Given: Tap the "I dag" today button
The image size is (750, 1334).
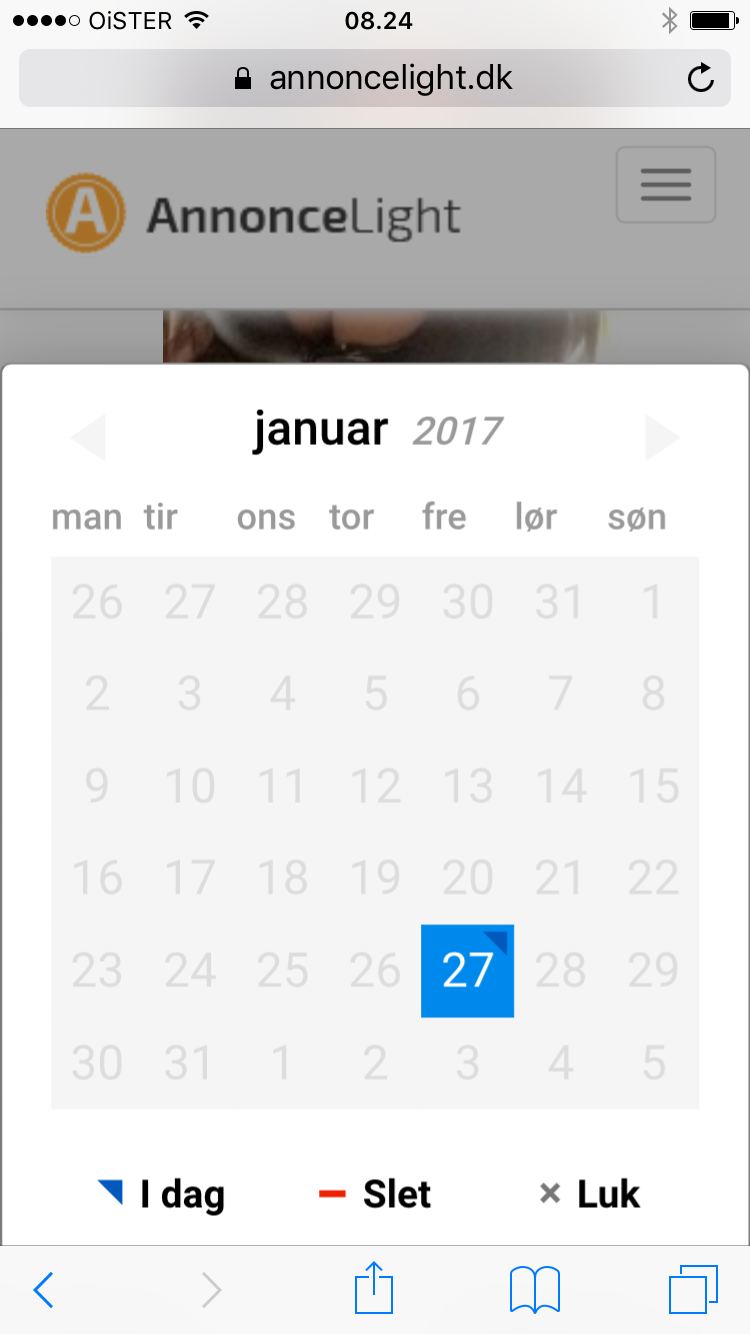Looking at the screenshot, I should pos(161,1194).
